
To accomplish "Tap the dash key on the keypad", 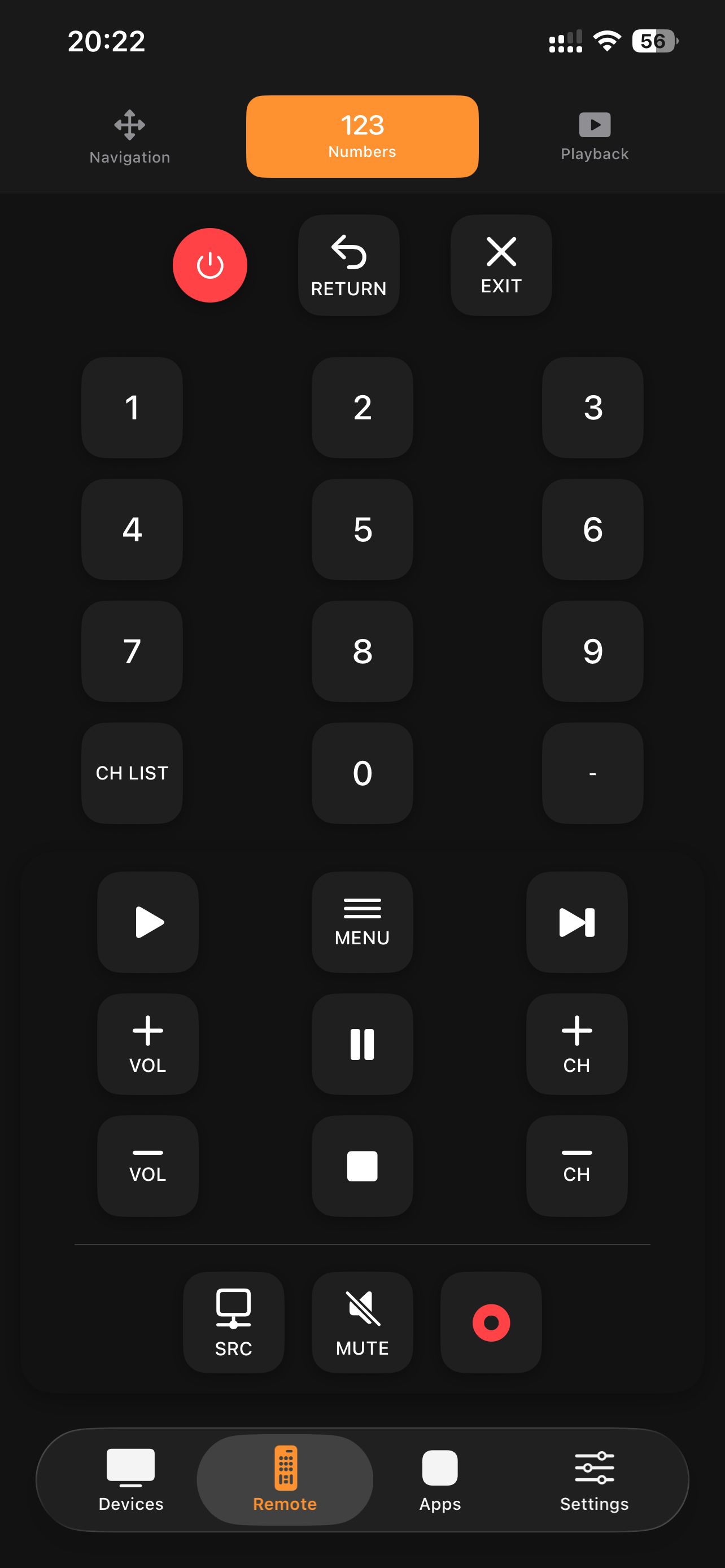I will point(592,773).
